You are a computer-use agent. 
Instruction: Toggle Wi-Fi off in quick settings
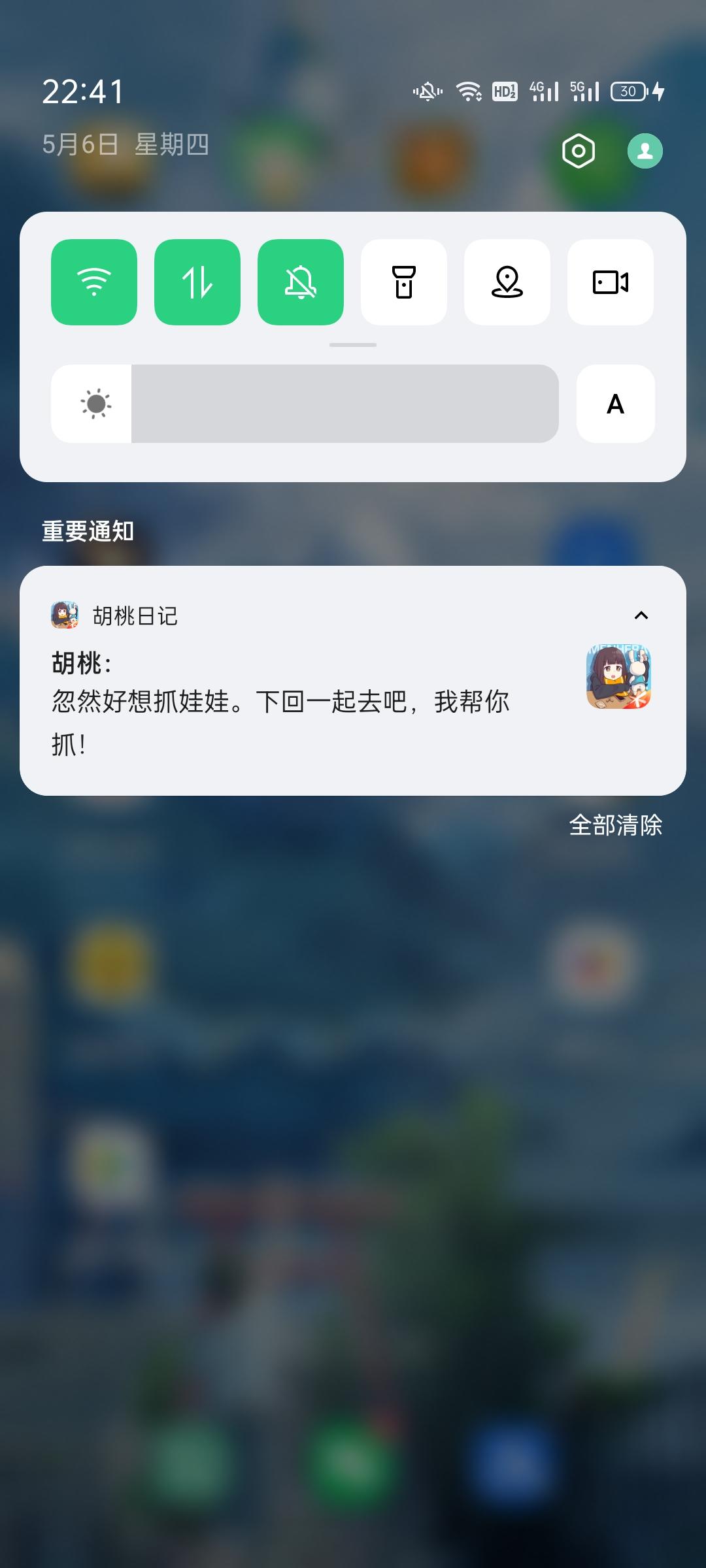tap(94, 281)
